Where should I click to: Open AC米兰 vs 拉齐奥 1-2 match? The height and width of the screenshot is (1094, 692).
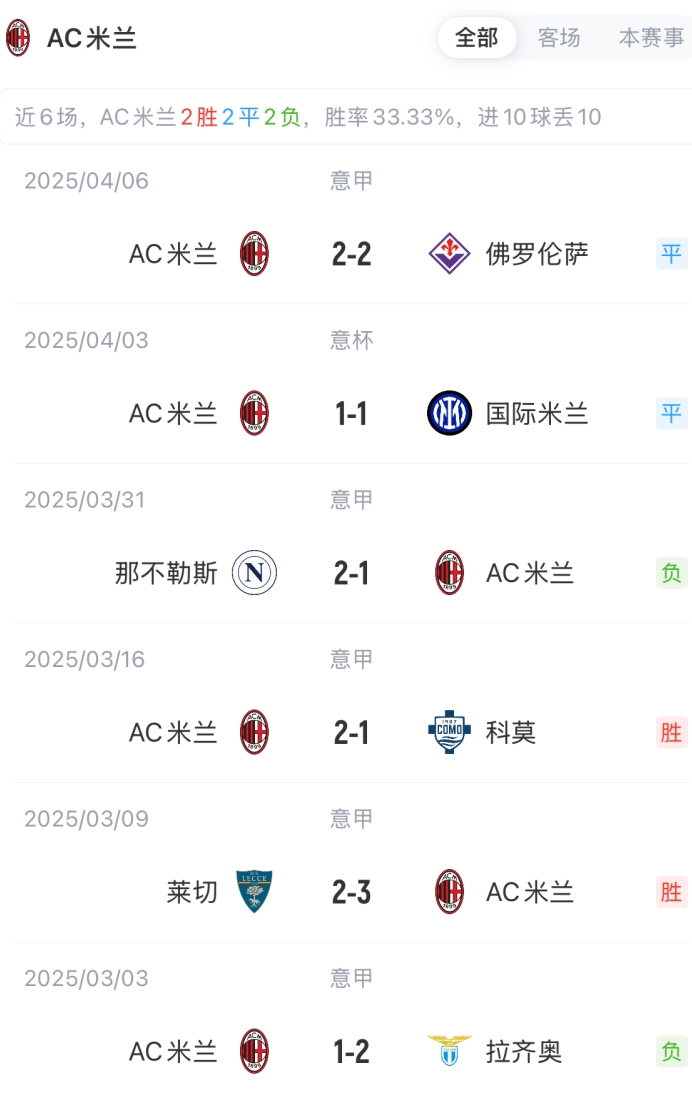coord(351,1051)
